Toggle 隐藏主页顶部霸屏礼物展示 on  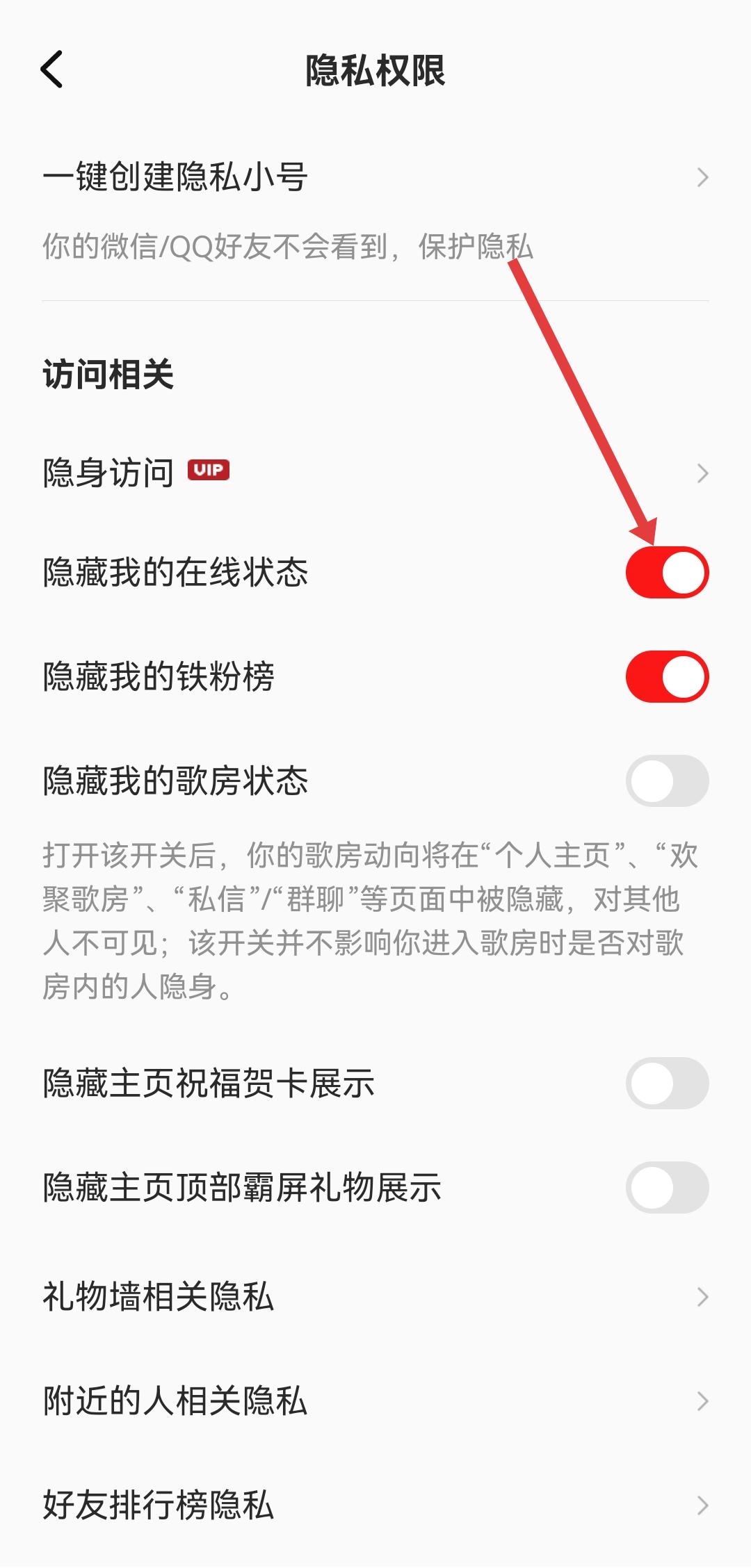click(667, 1188)
